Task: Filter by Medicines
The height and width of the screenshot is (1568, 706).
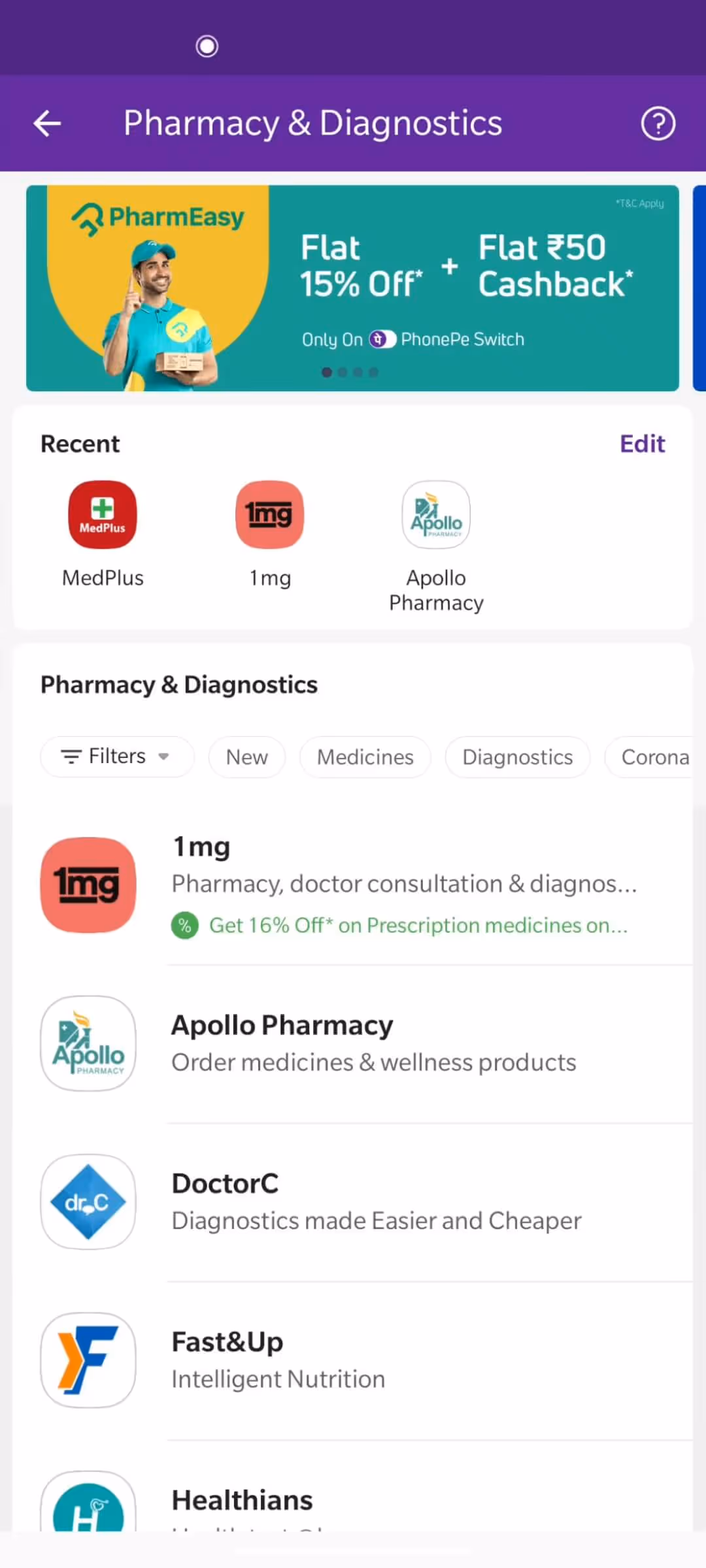Action: (x=365, y=757)
